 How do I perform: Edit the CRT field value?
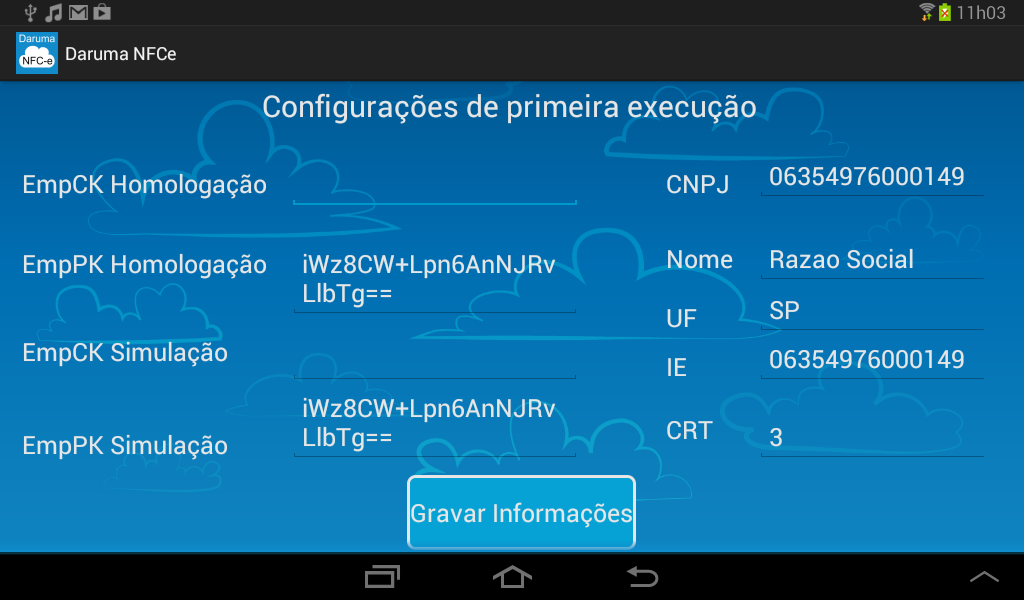[871, 437]
